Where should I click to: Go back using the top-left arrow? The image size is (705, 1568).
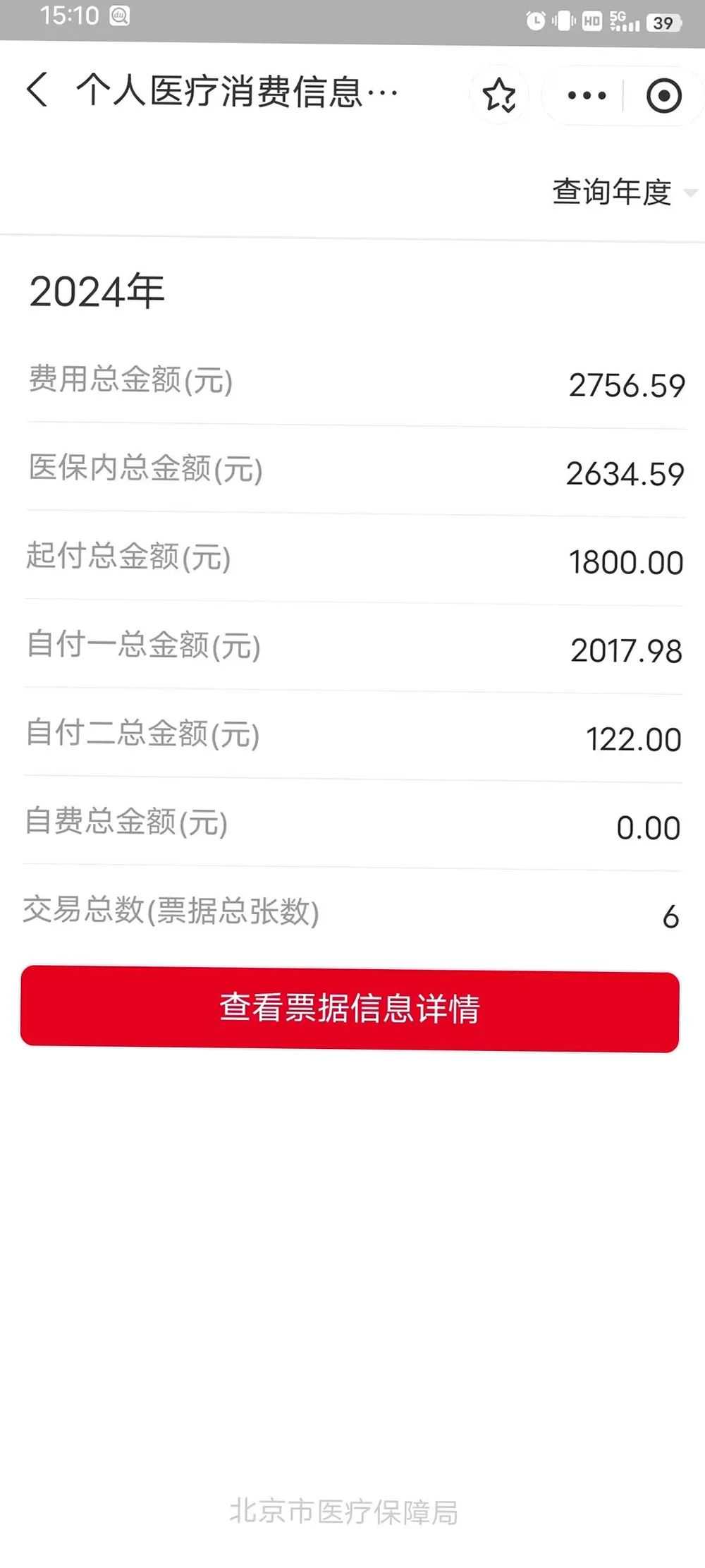tap(37, 91)
